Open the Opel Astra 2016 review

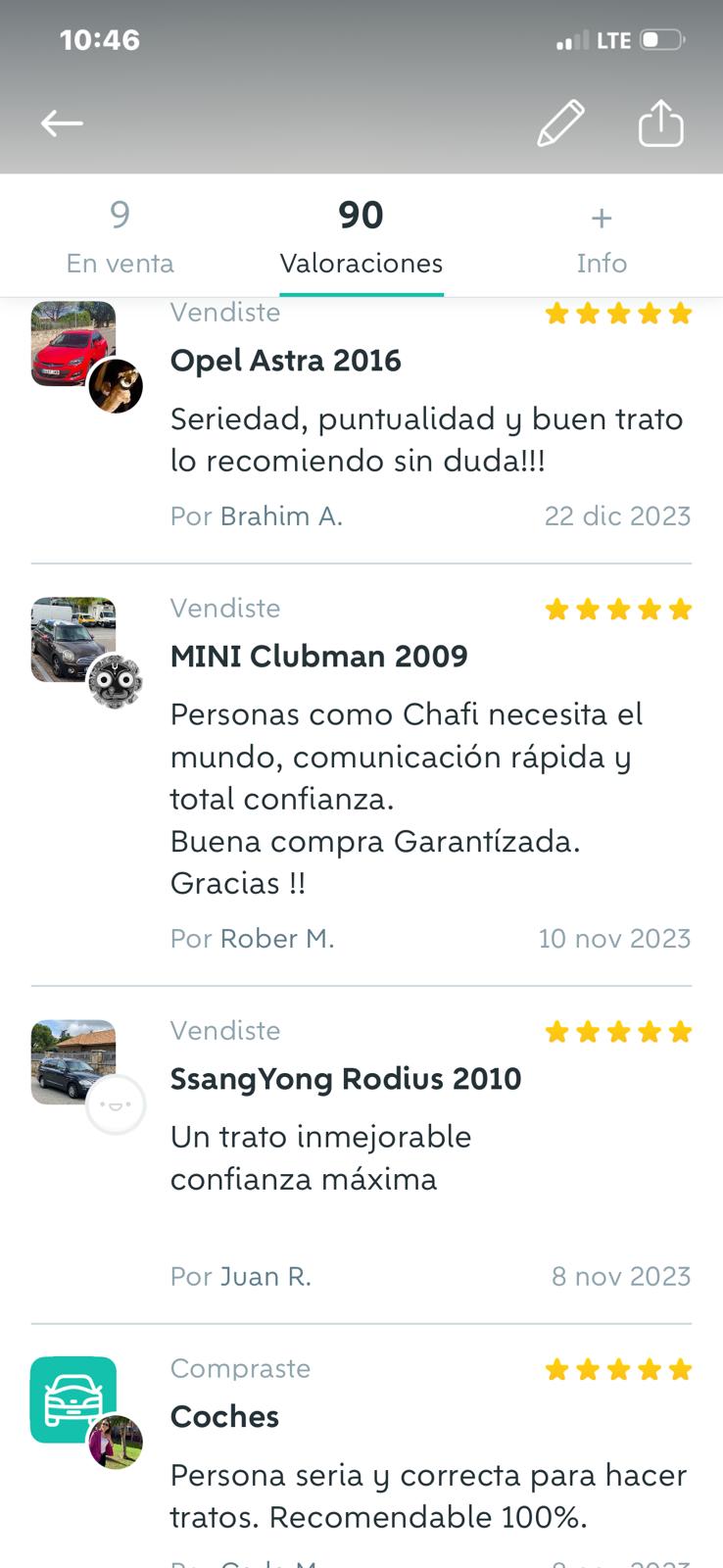(286, 361)
